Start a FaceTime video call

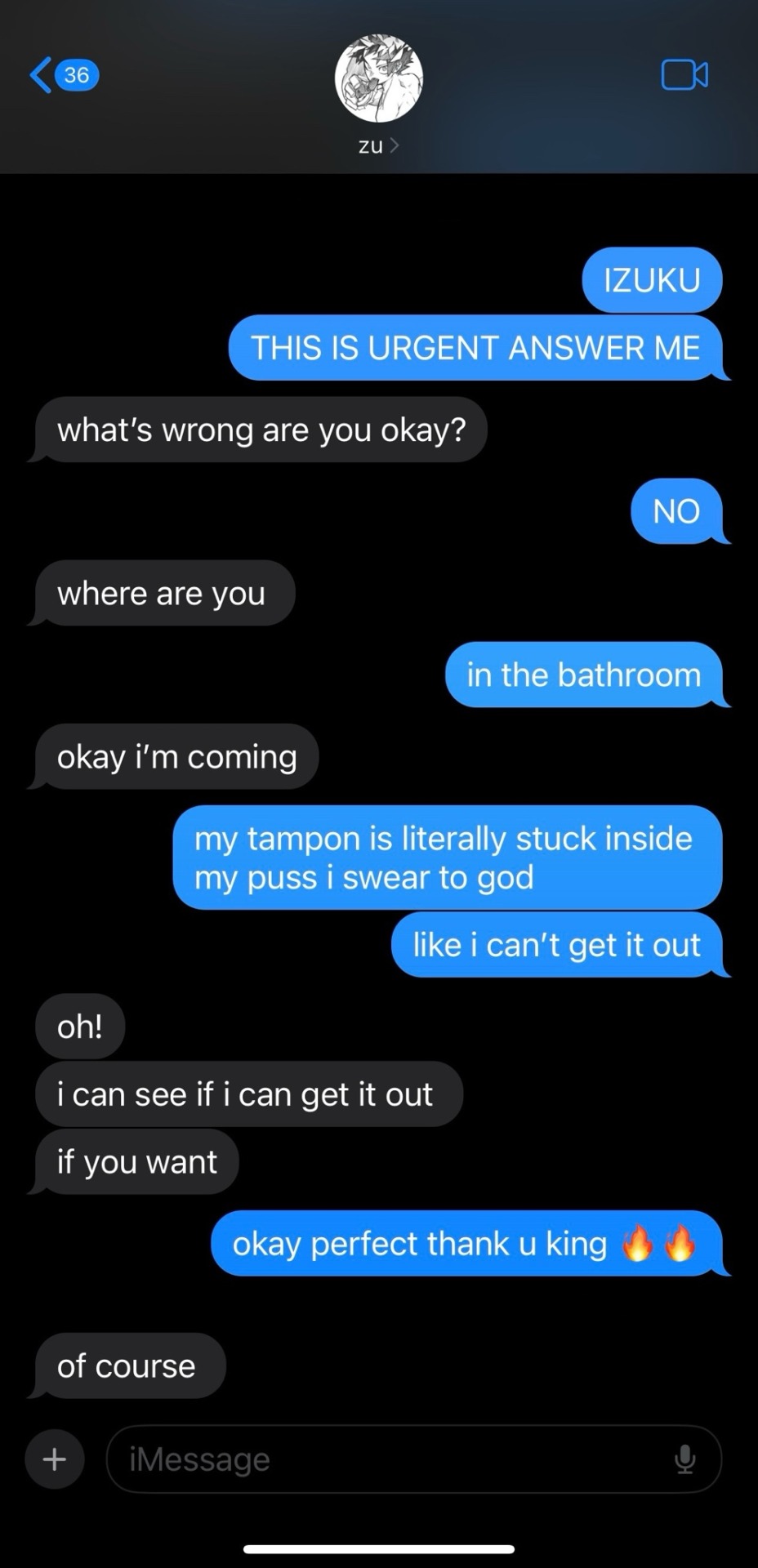click(684, 75)
